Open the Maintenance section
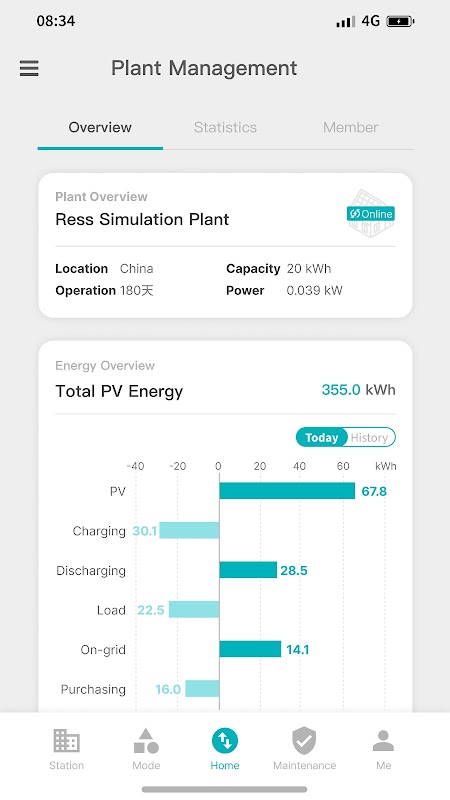Viewport: 450px width, 800px height. pyautogui.click(x=305, y=749)
